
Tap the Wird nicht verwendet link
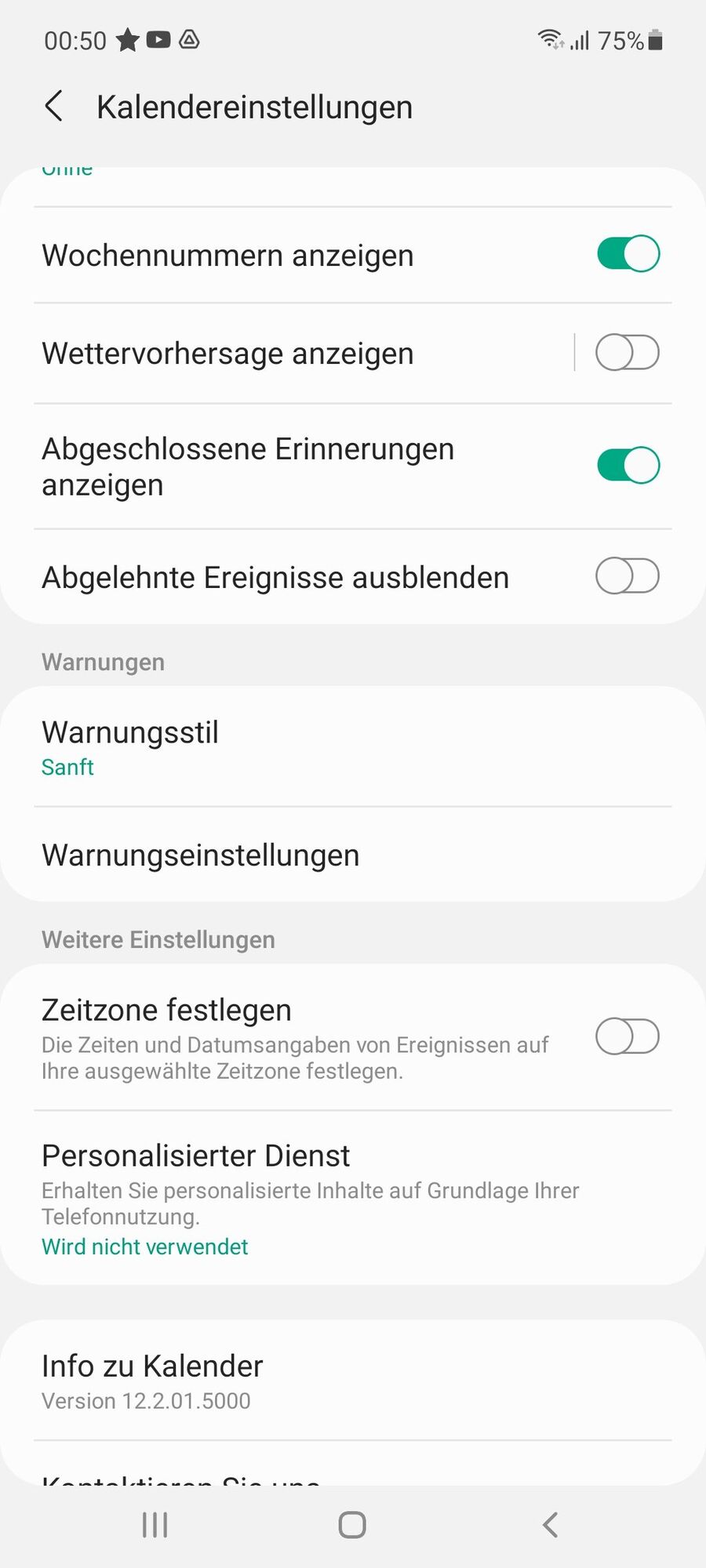click(144, 1247)
